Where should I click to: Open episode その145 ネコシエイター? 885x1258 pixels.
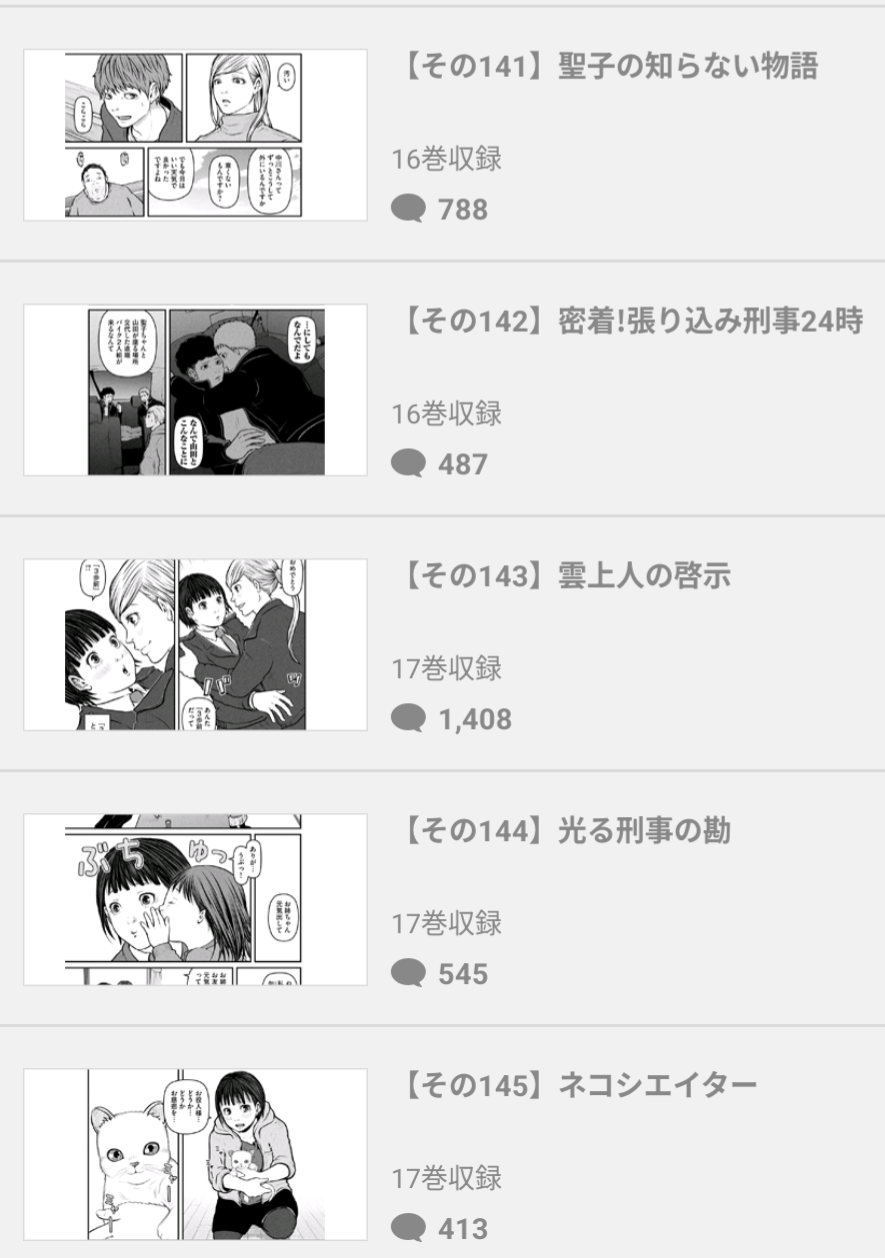578,1086
